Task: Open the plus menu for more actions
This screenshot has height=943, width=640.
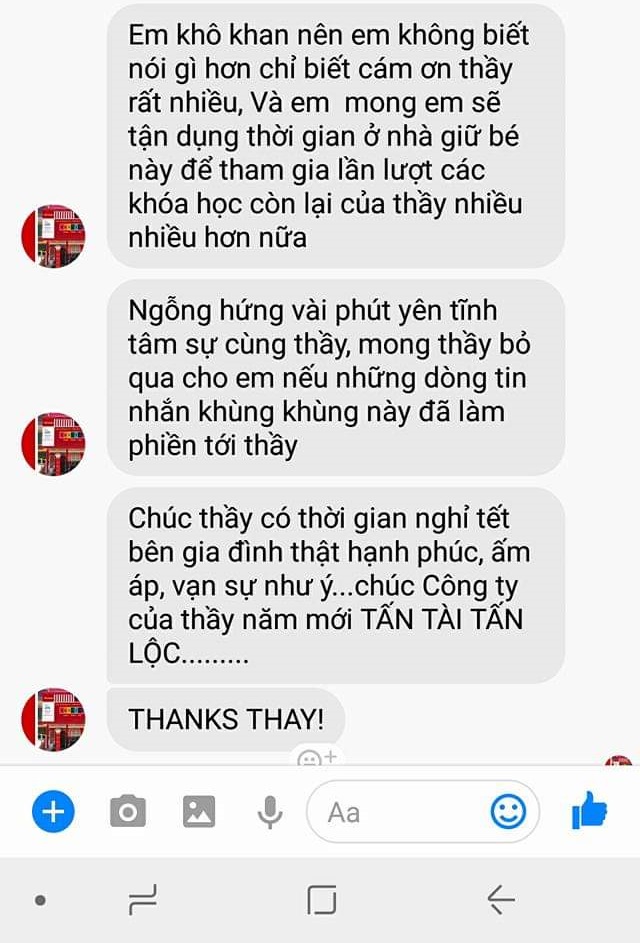Action: pyautogui.click(x=53, y=812)
